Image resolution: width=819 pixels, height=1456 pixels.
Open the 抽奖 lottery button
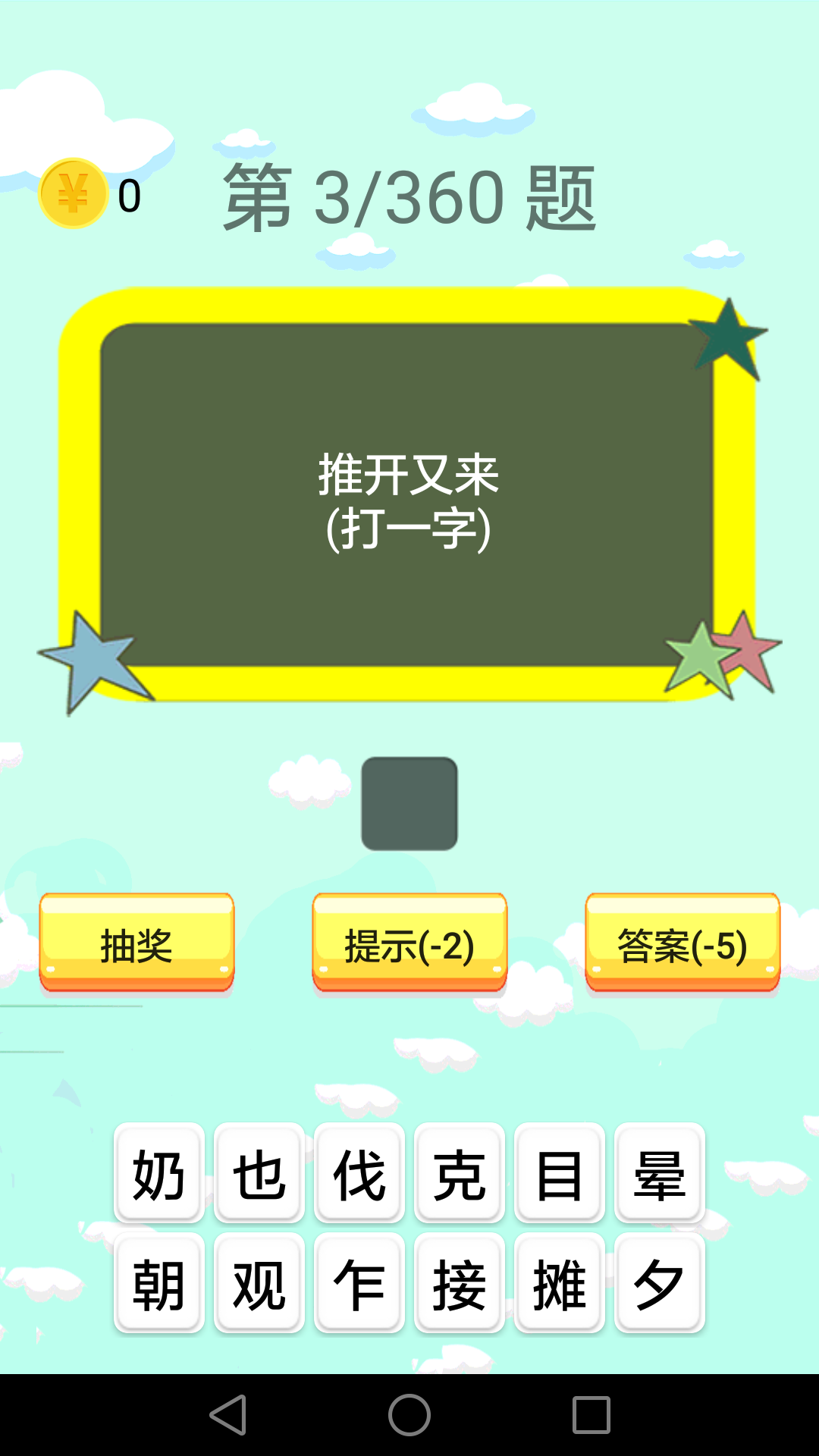tap(136, 943)
